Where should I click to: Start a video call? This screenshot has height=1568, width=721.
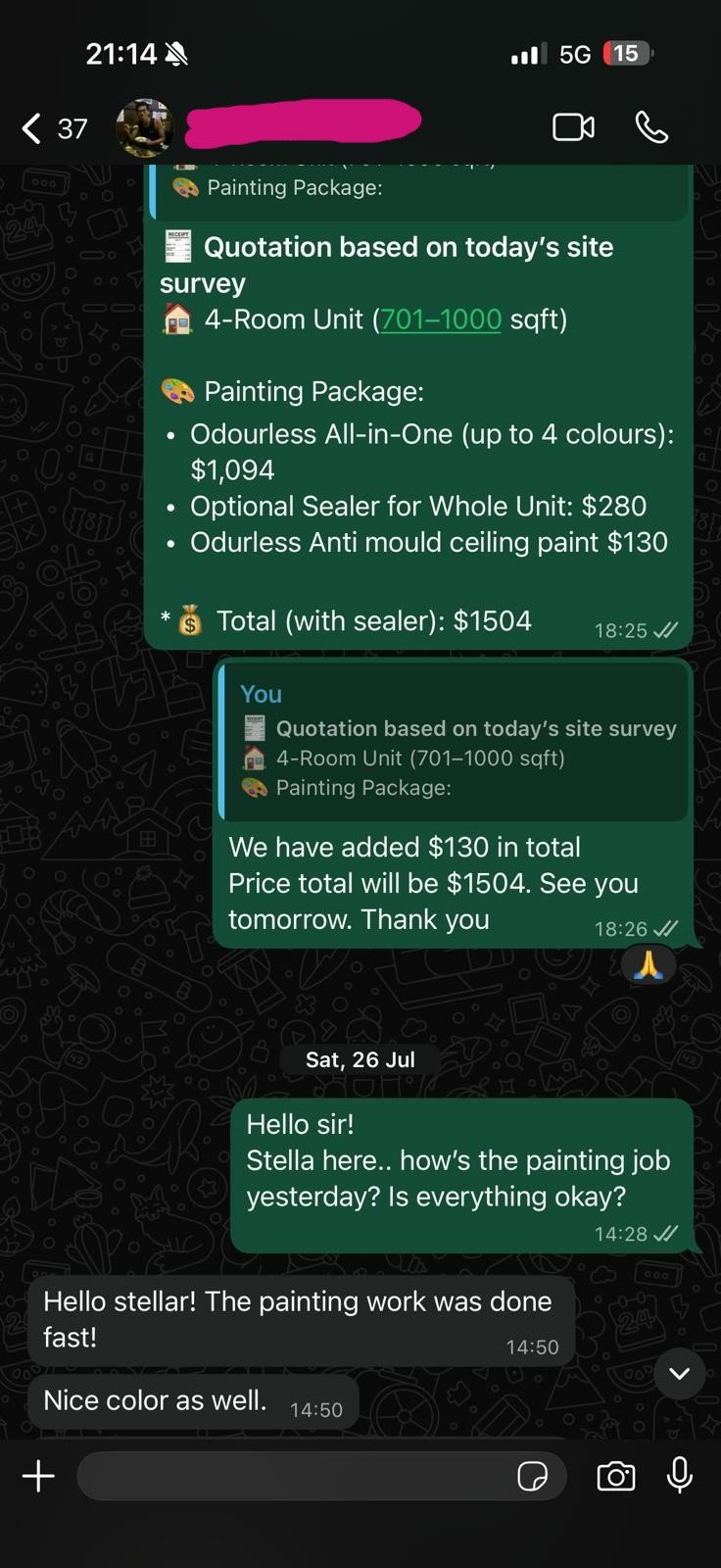[x=573, y=127]
